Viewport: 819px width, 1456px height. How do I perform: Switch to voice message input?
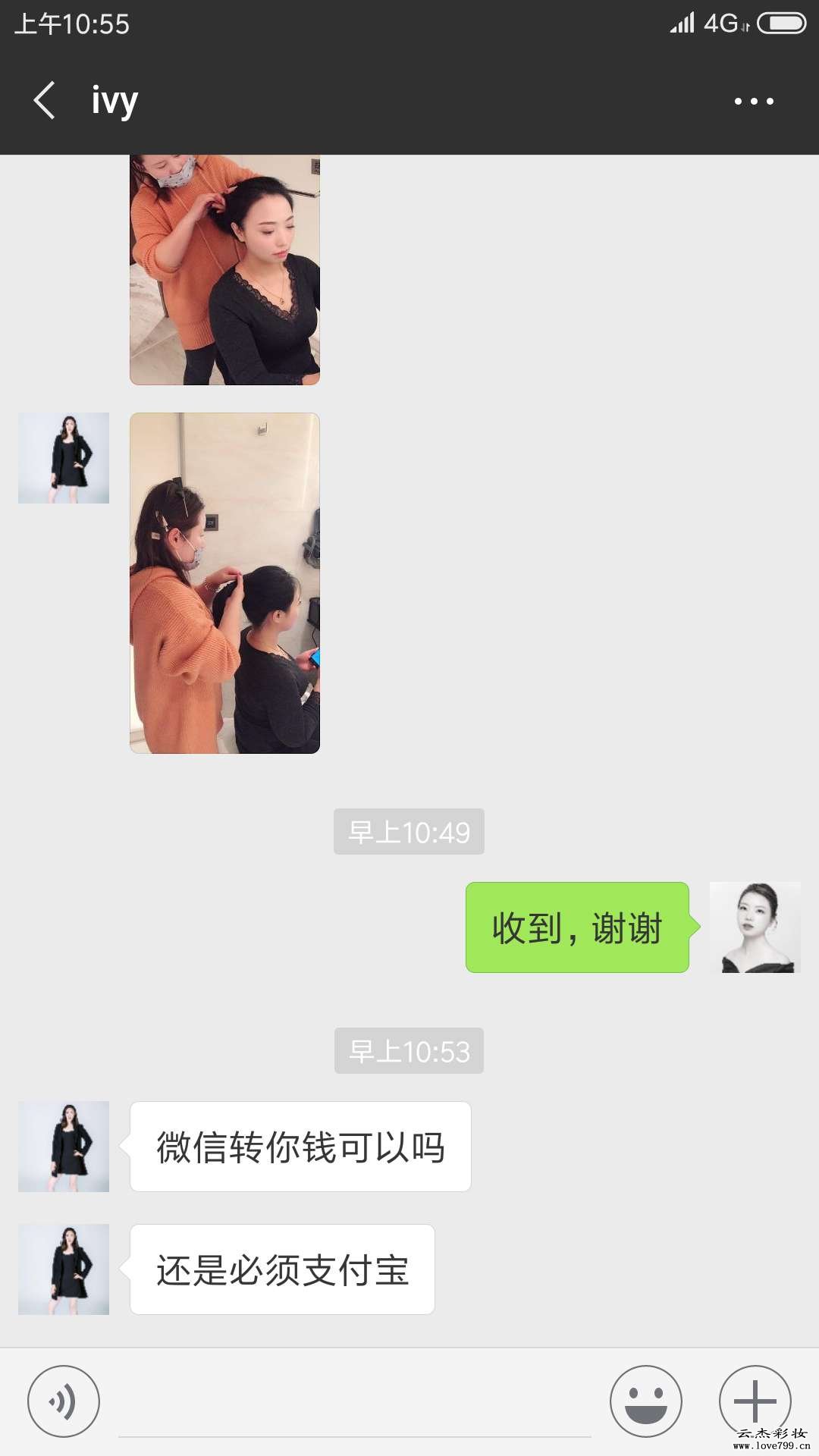64,1401
